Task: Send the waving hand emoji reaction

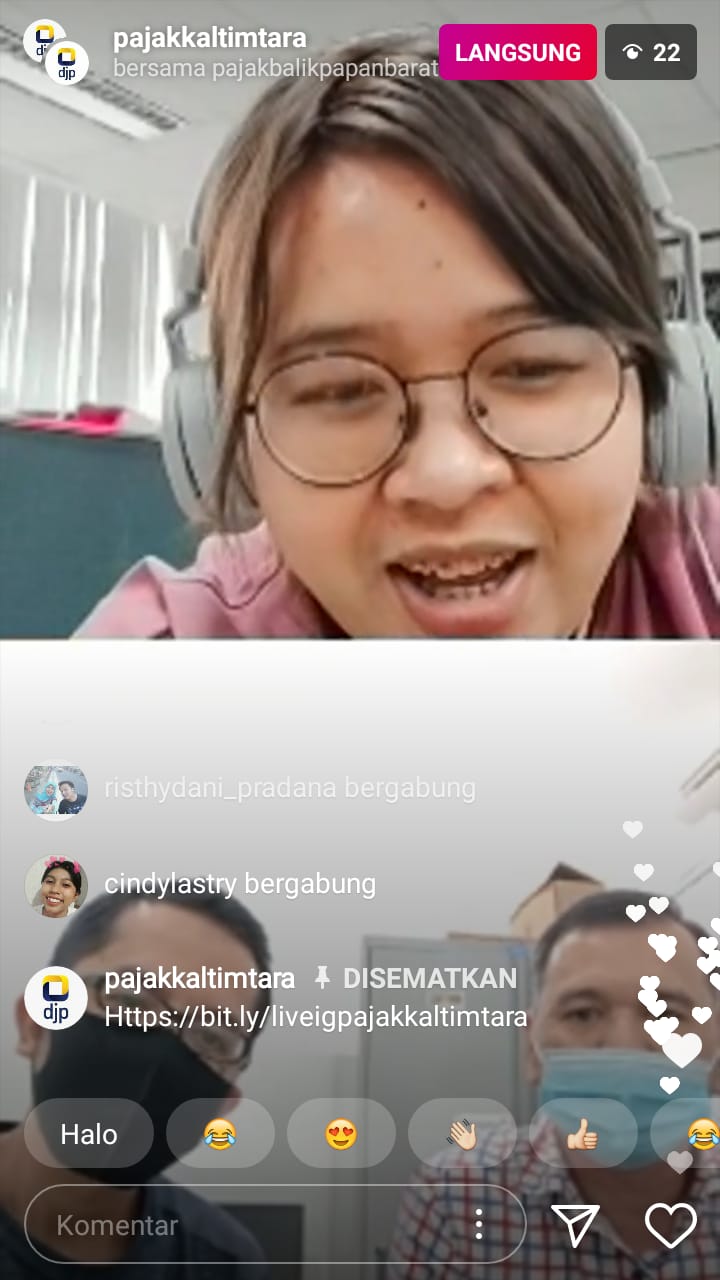Action: click(x=462, y=1134)
